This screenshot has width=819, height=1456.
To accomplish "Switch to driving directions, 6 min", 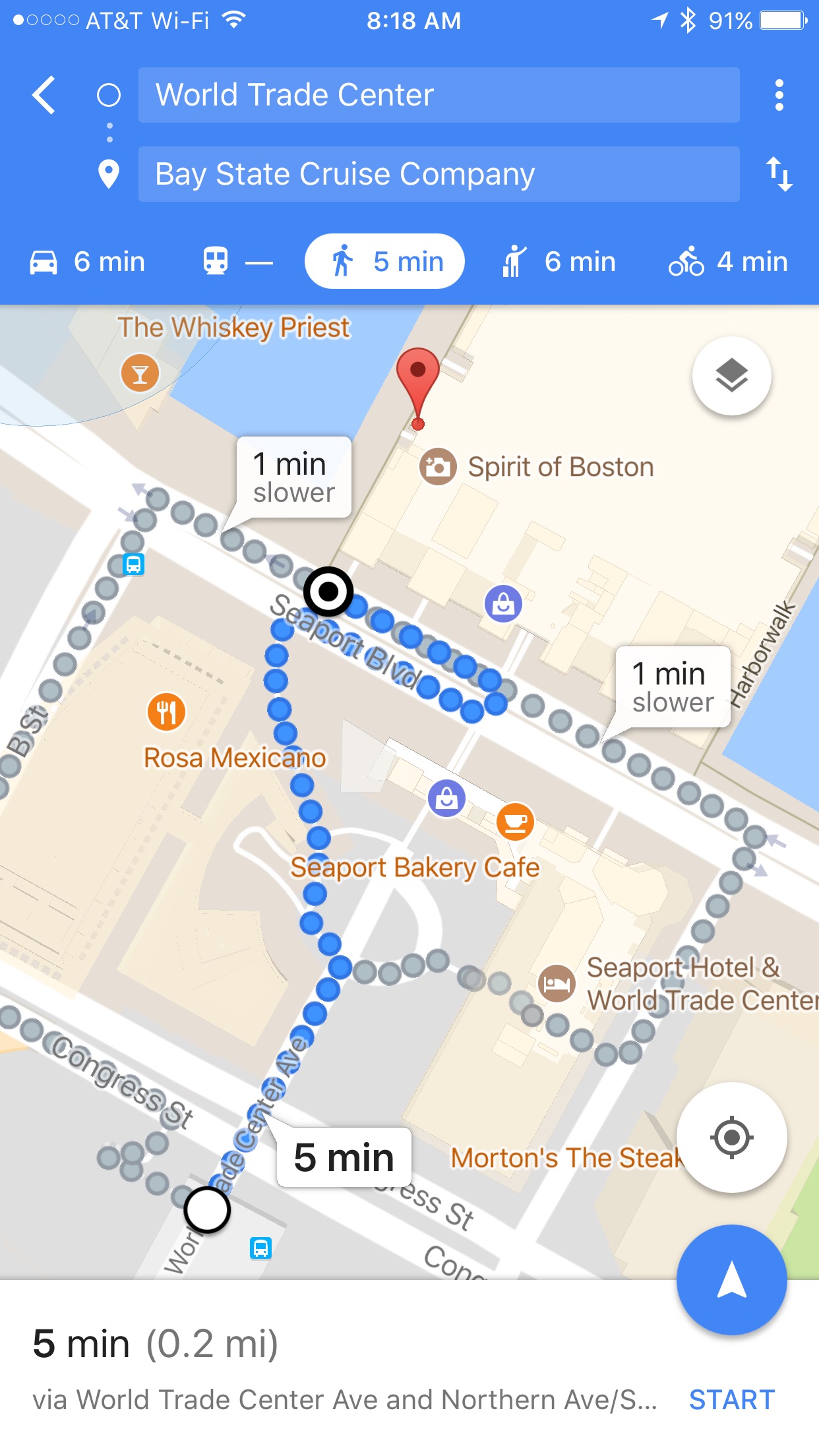I will [87, 262].
